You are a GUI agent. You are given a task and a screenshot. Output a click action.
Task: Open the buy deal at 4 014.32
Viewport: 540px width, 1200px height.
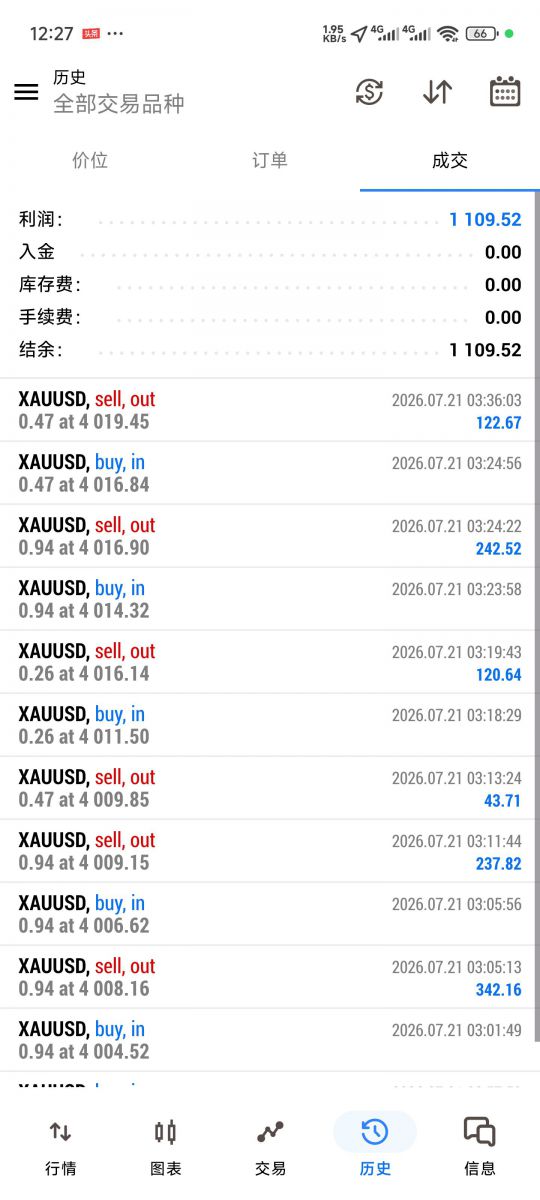tap(270, 599)
